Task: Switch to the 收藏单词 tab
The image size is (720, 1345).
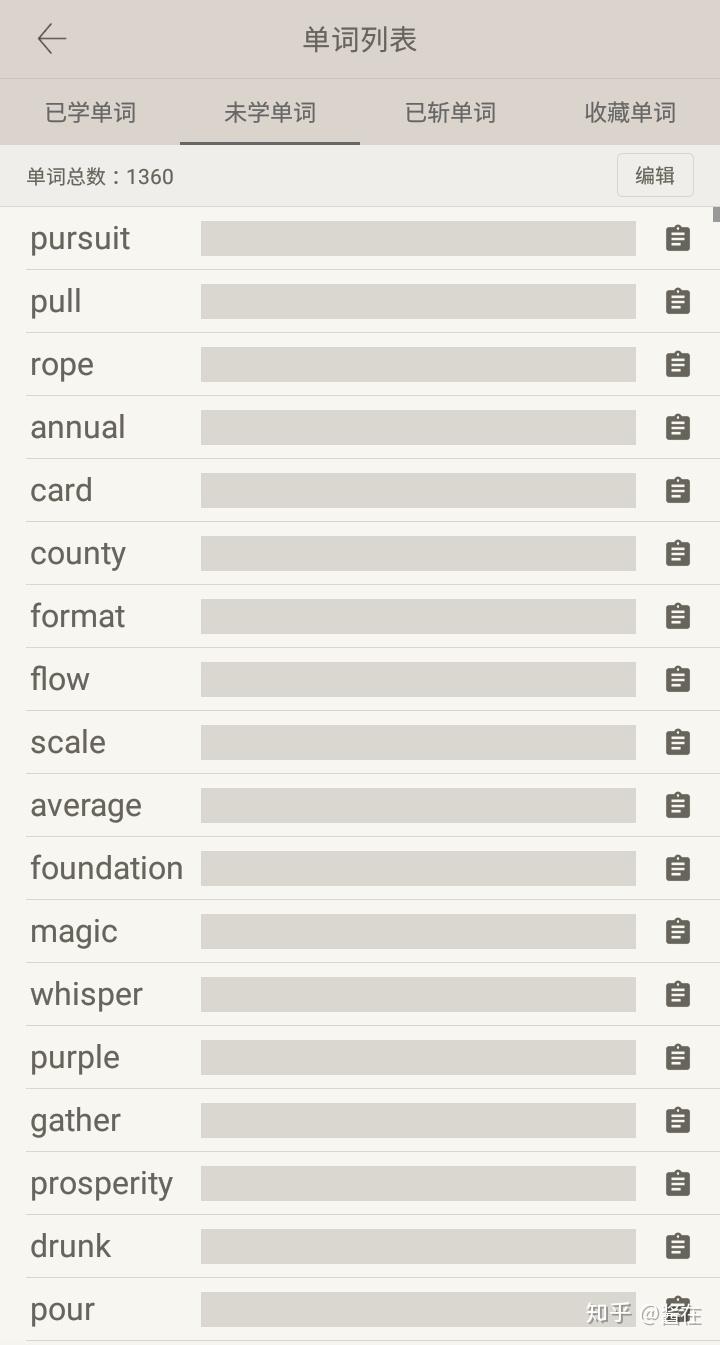Action: pos(630,112)
